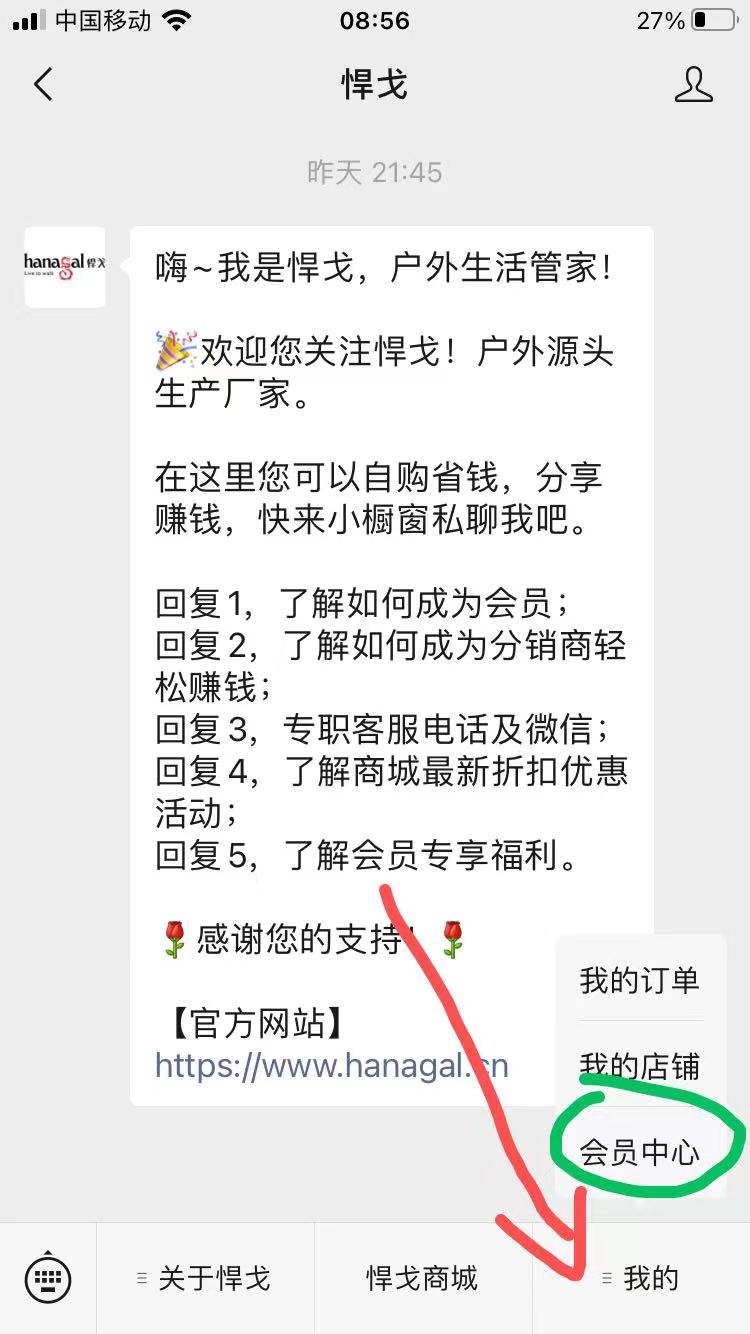The image size is (750, 1334).
Task: Open the 悍戈商城 menu
Action: 422,1278
